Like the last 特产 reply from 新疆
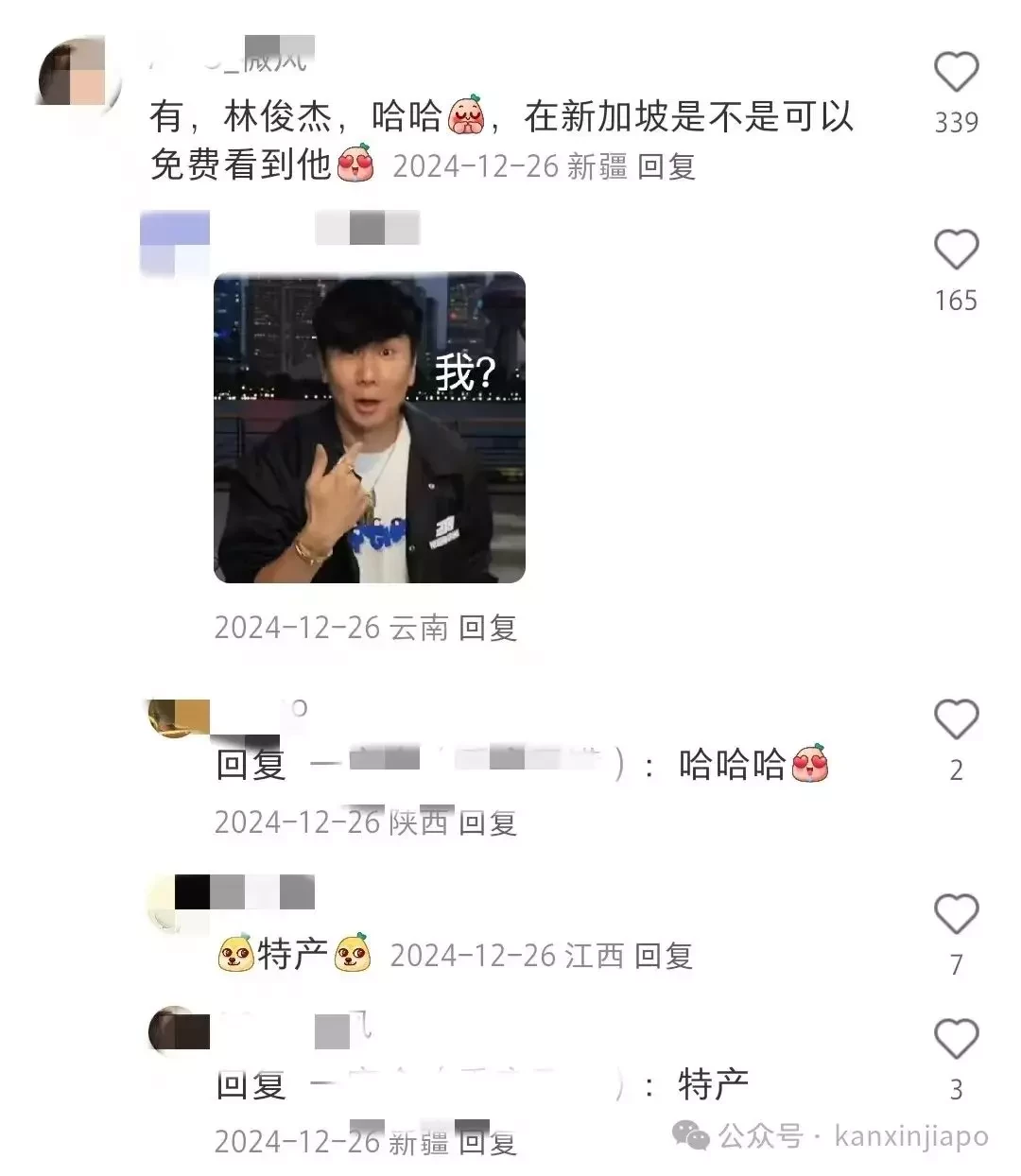The height and width of the screenshot is (1176, 1021). tap(956, 1040)
